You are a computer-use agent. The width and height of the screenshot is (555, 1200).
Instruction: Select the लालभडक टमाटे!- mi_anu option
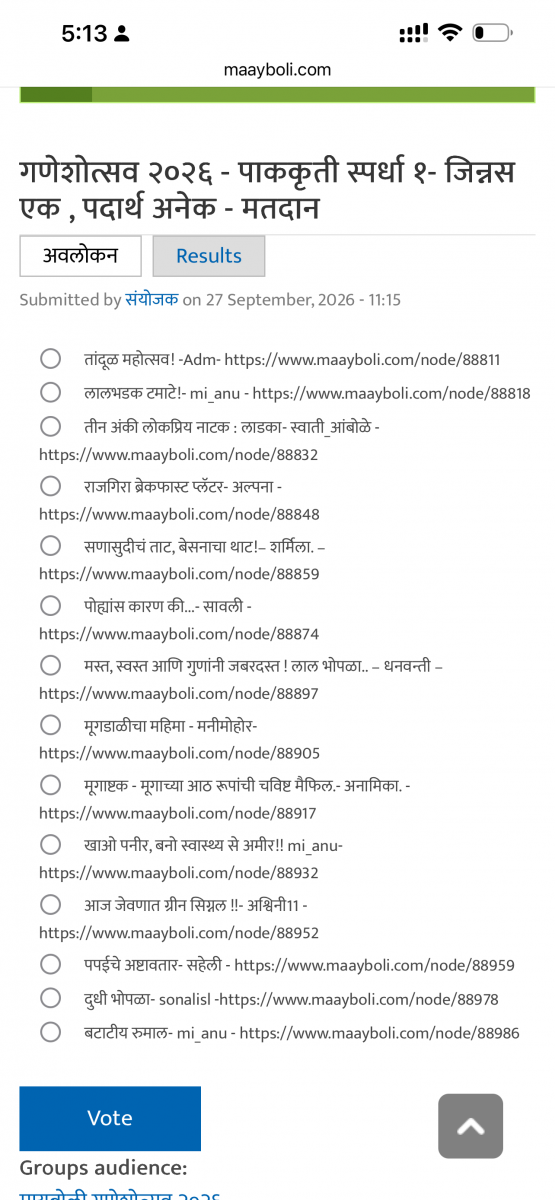50,393
